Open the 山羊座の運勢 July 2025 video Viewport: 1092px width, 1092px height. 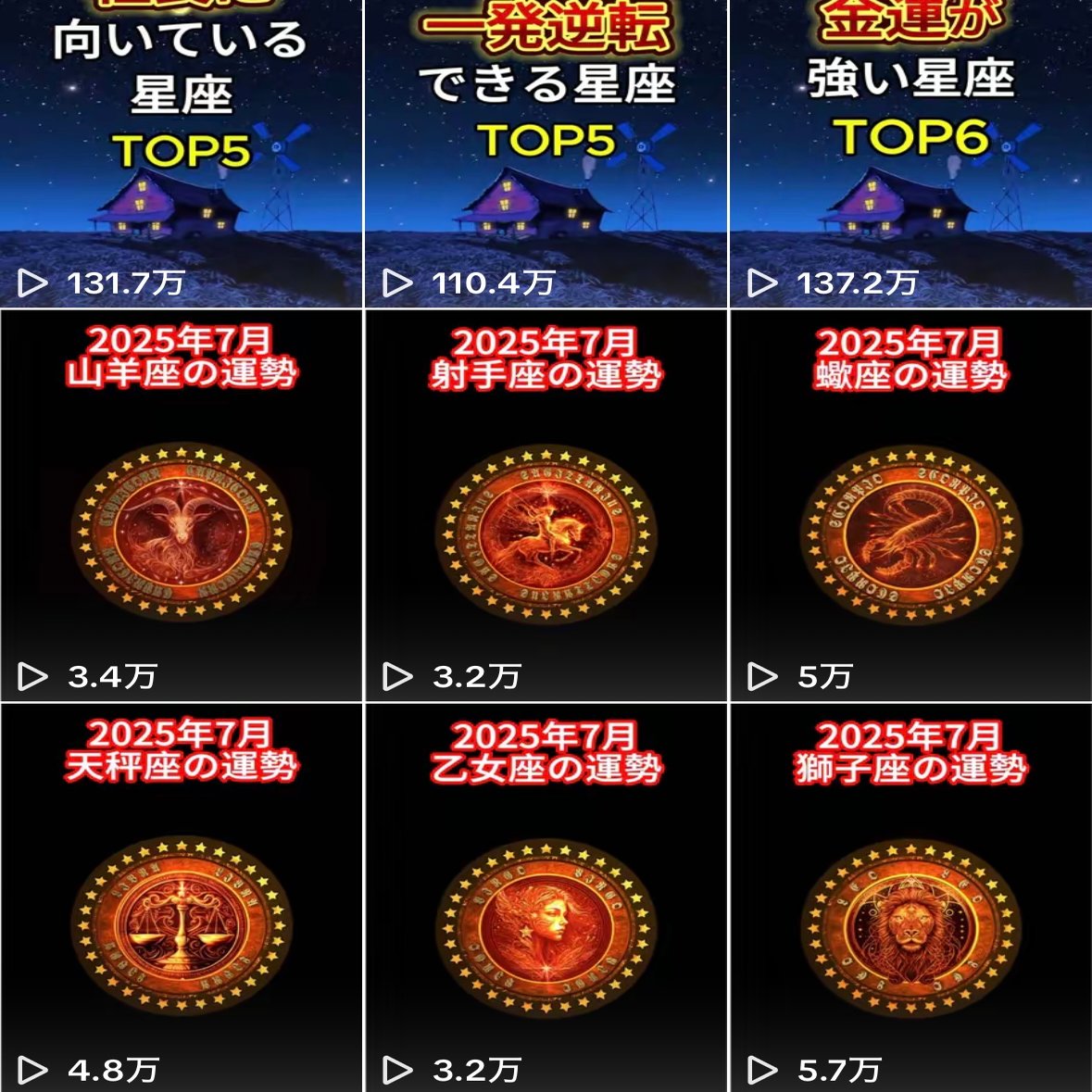point(181,505)
